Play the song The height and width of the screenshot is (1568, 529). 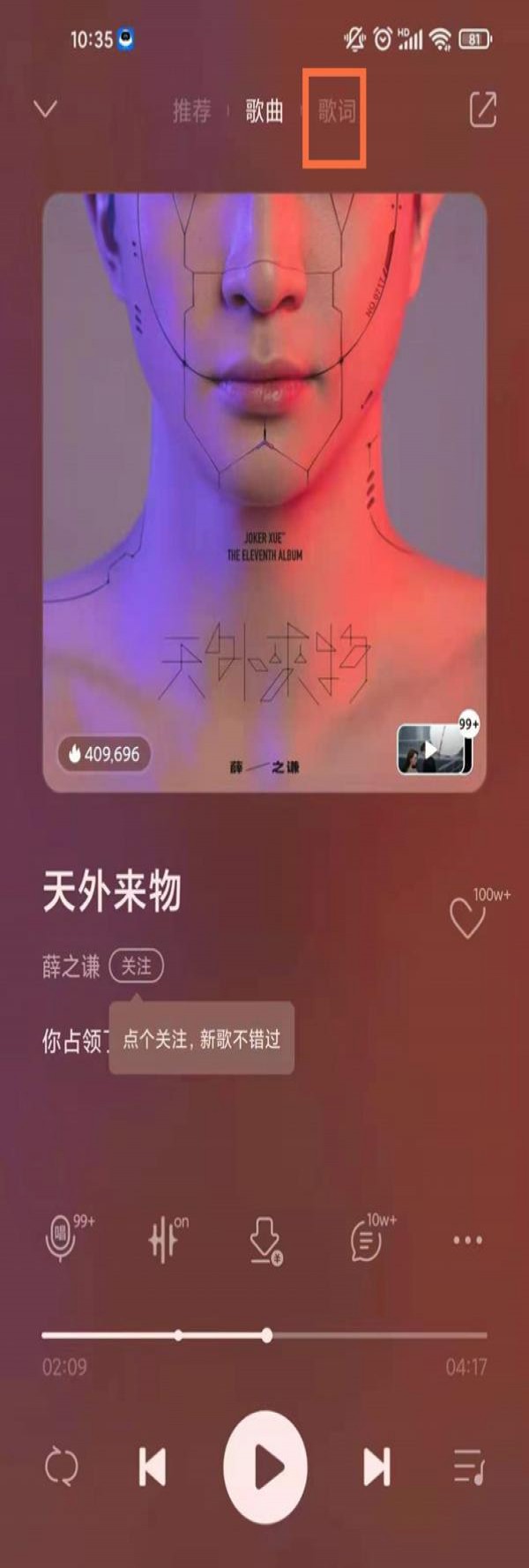[x=264, y=1467]
